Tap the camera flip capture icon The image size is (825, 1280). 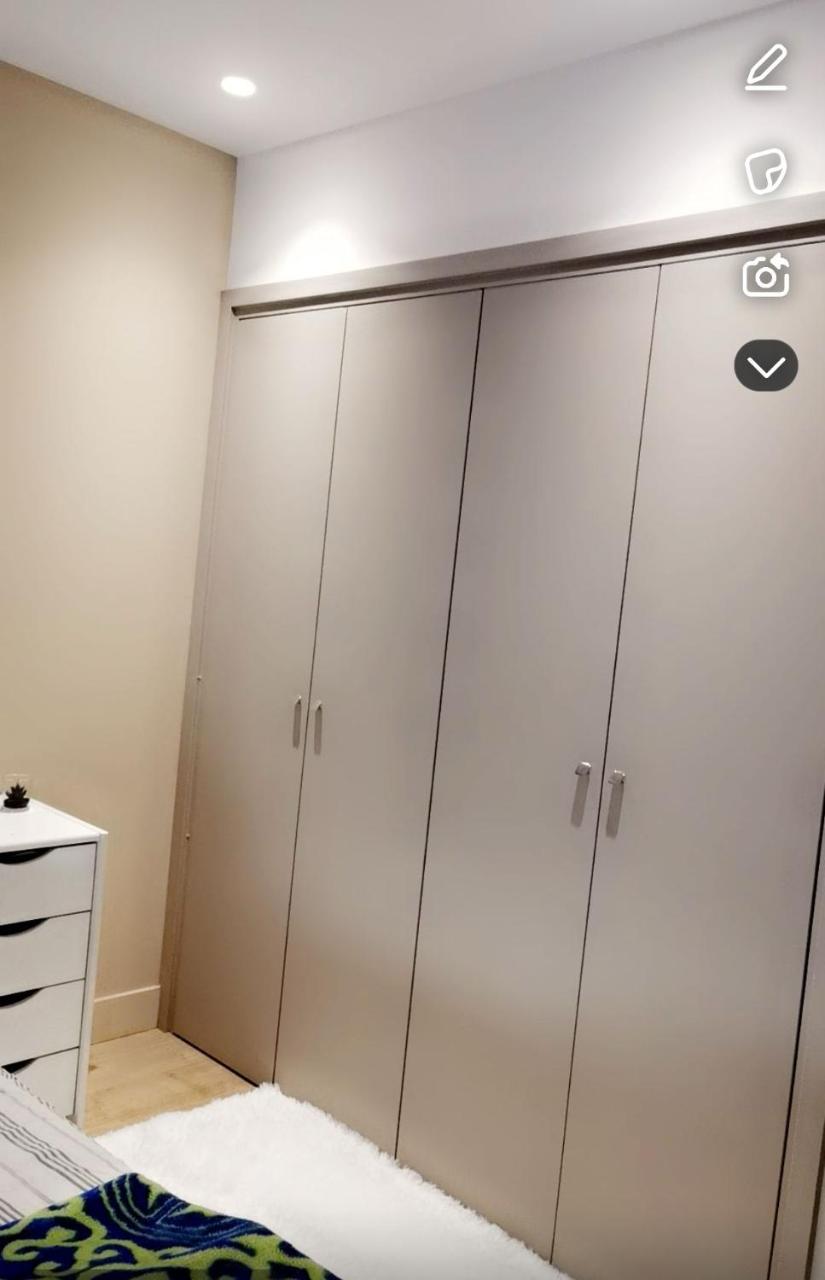click(x=766, y=275)
